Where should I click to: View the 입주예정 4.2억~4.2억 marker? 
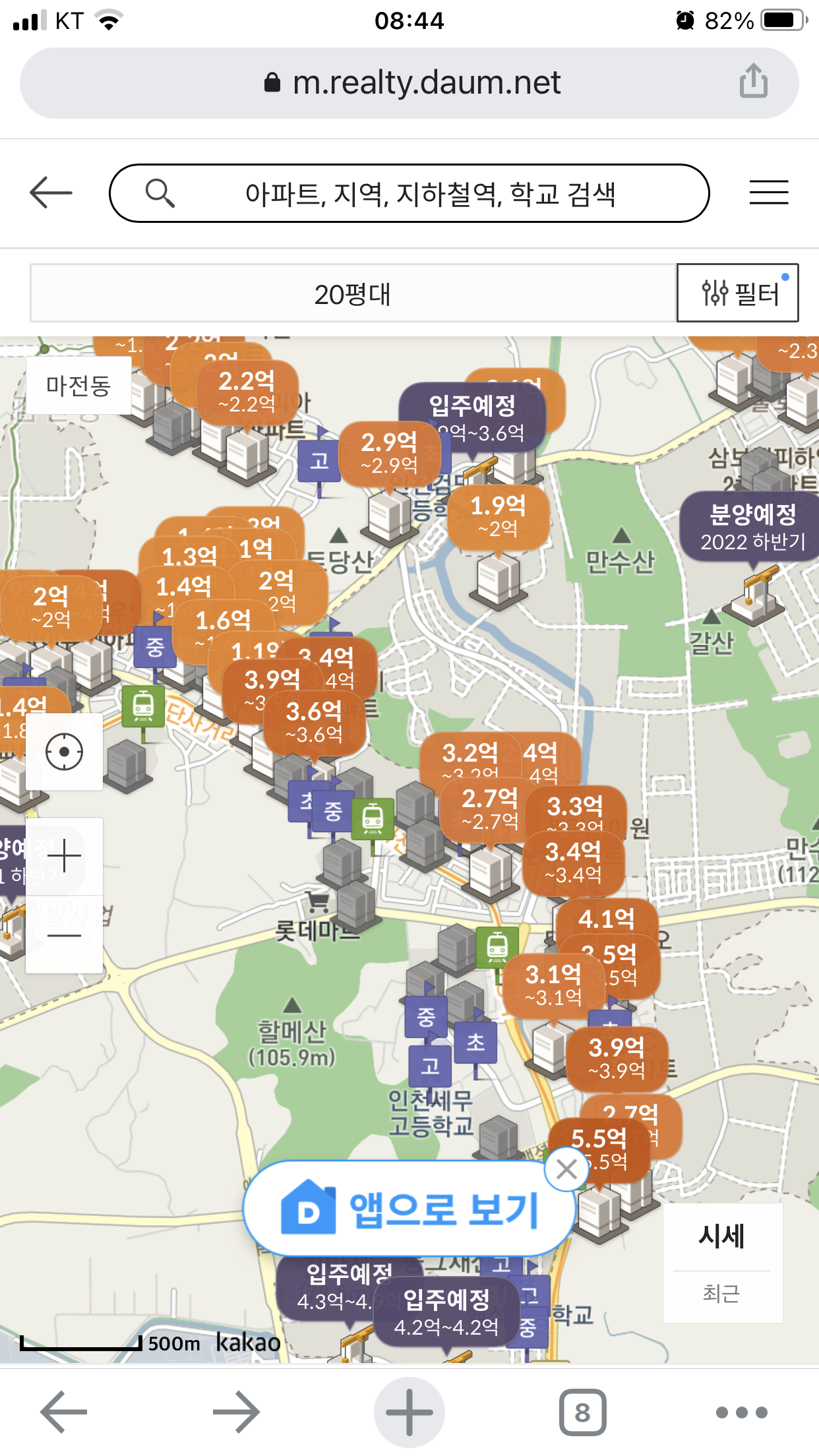point(446,1312)
